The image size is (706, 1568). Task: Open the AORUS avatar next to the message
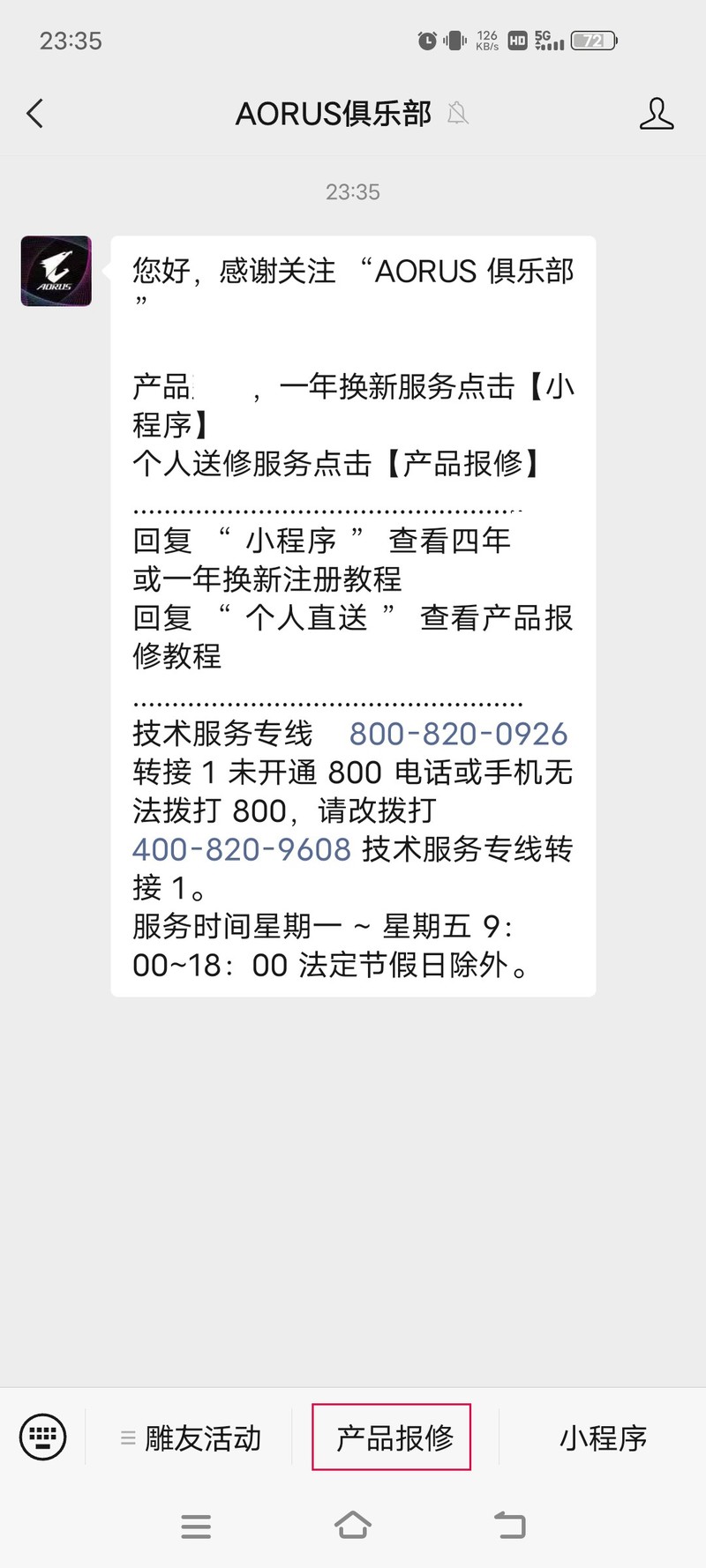click(55, 272)
